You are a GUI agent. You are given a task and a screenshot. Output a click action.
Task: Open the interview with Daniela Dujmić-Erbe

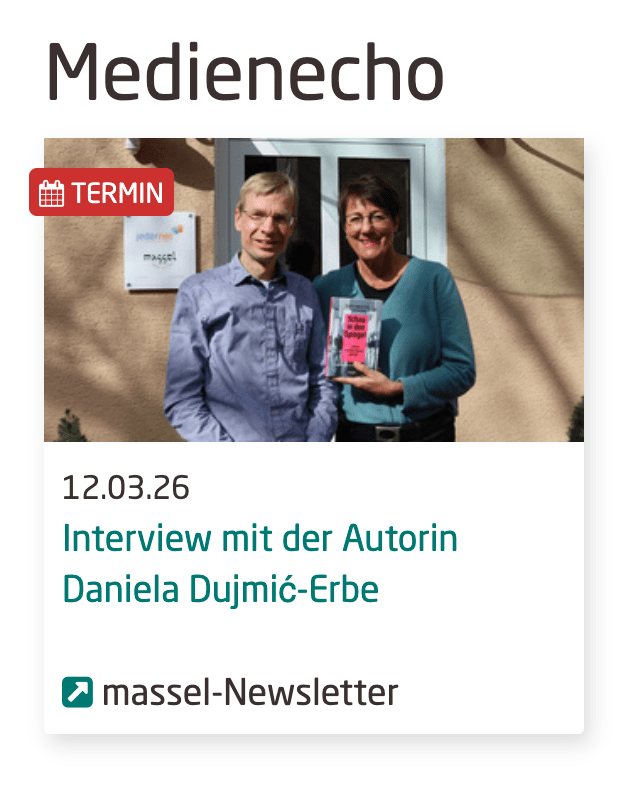[259, 564]
